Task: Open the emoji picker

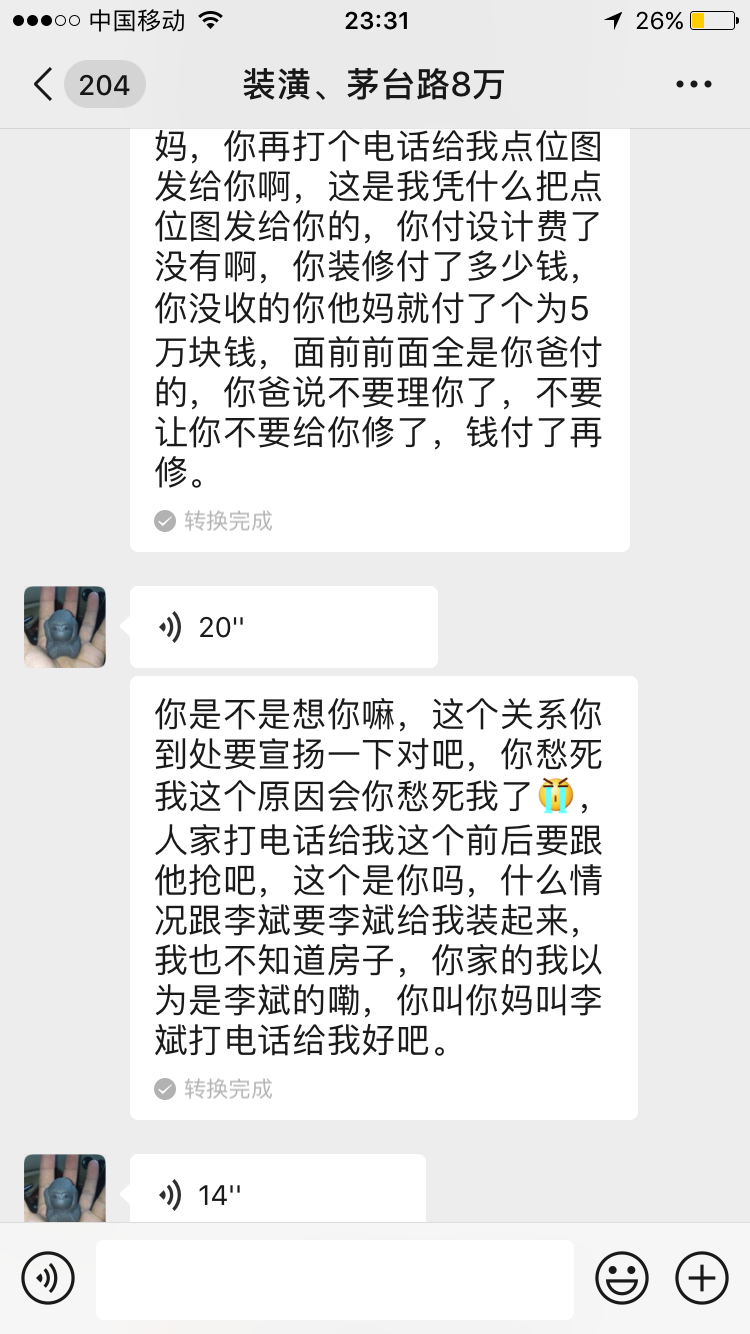Action: coord(622,1278)
